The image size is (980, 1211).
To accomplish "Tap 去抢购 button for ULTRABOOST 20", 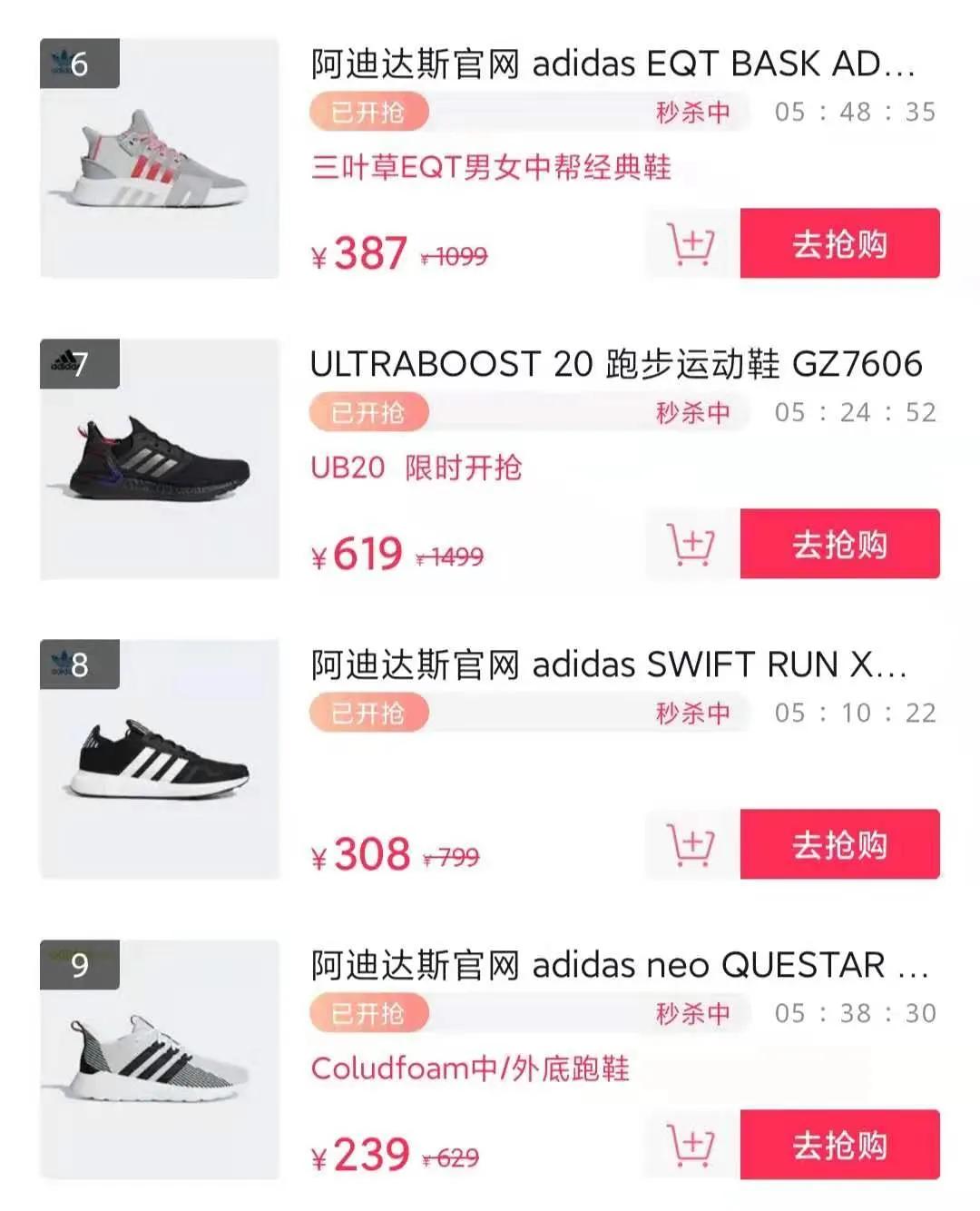I will pyautogui.click(x=838, y=544).
